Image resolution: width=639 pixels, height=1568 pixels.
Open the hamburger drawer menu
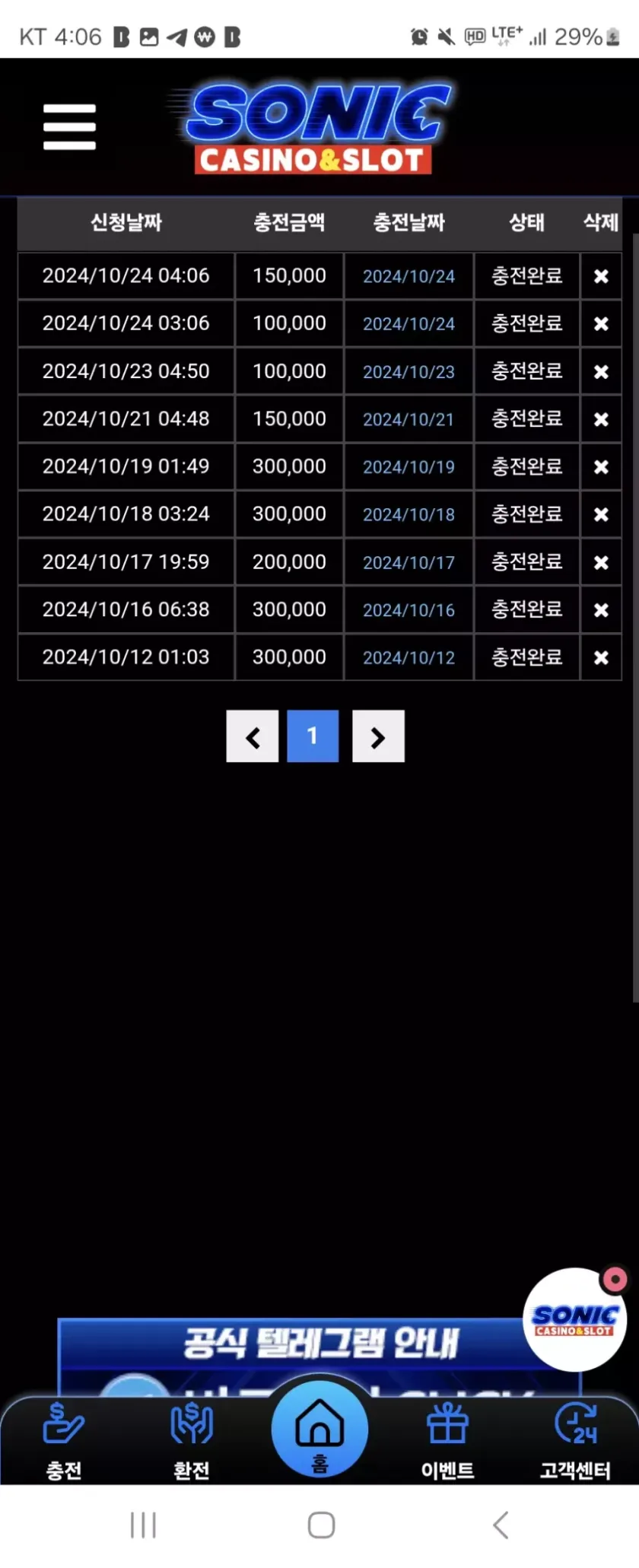(69, 127)
